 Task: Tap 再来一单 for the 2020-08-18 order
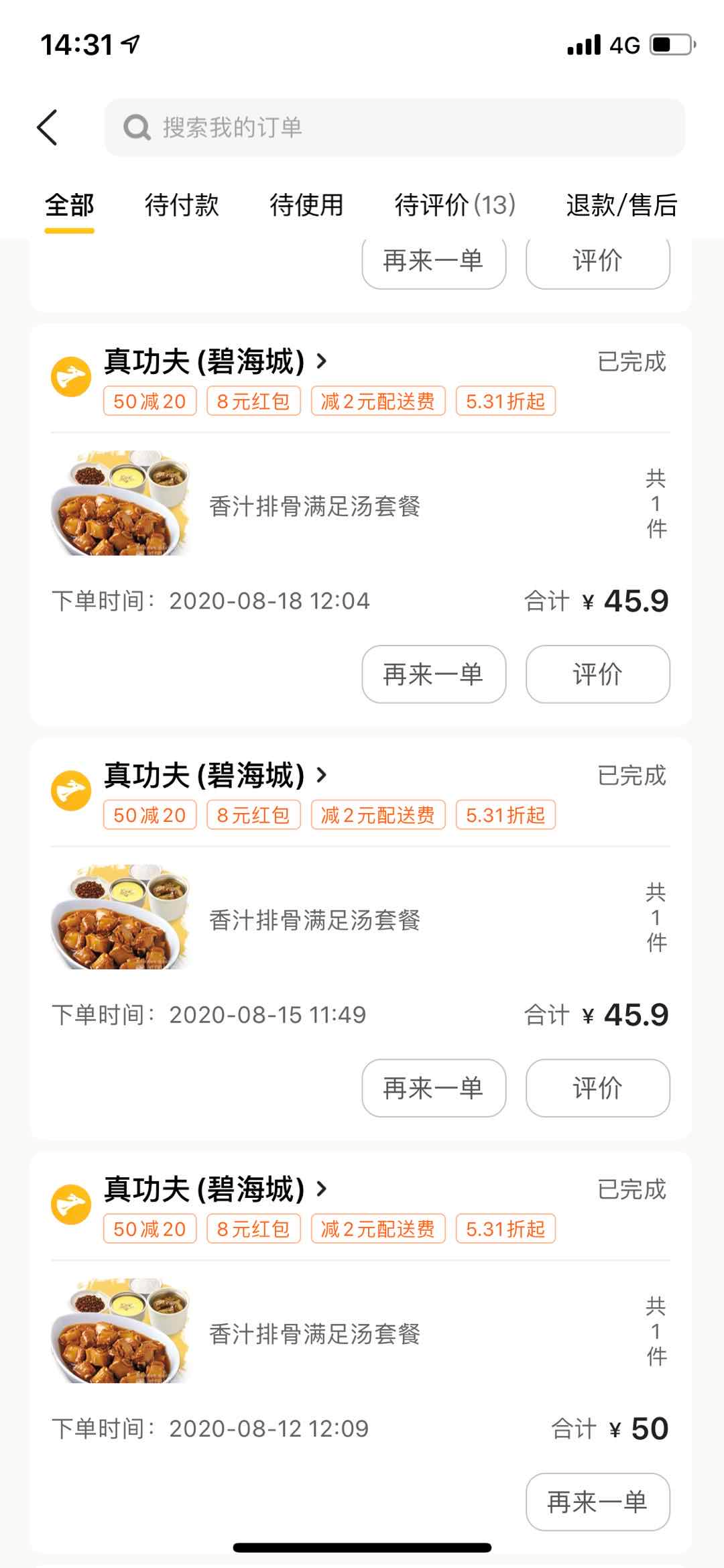pyautogui.click(x=434, y=674)
